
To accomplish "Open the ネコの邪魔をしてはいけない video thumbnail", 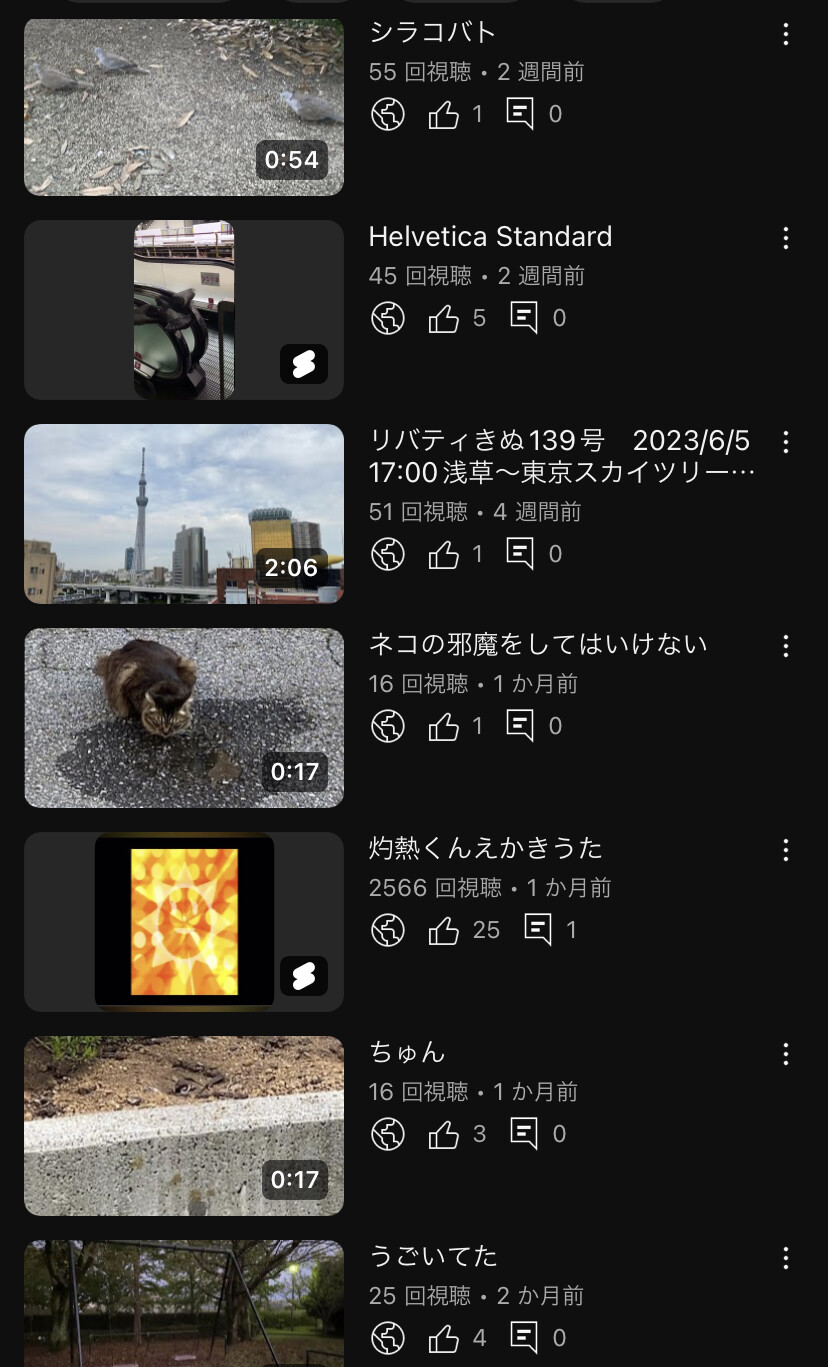I will pos(184,718).
